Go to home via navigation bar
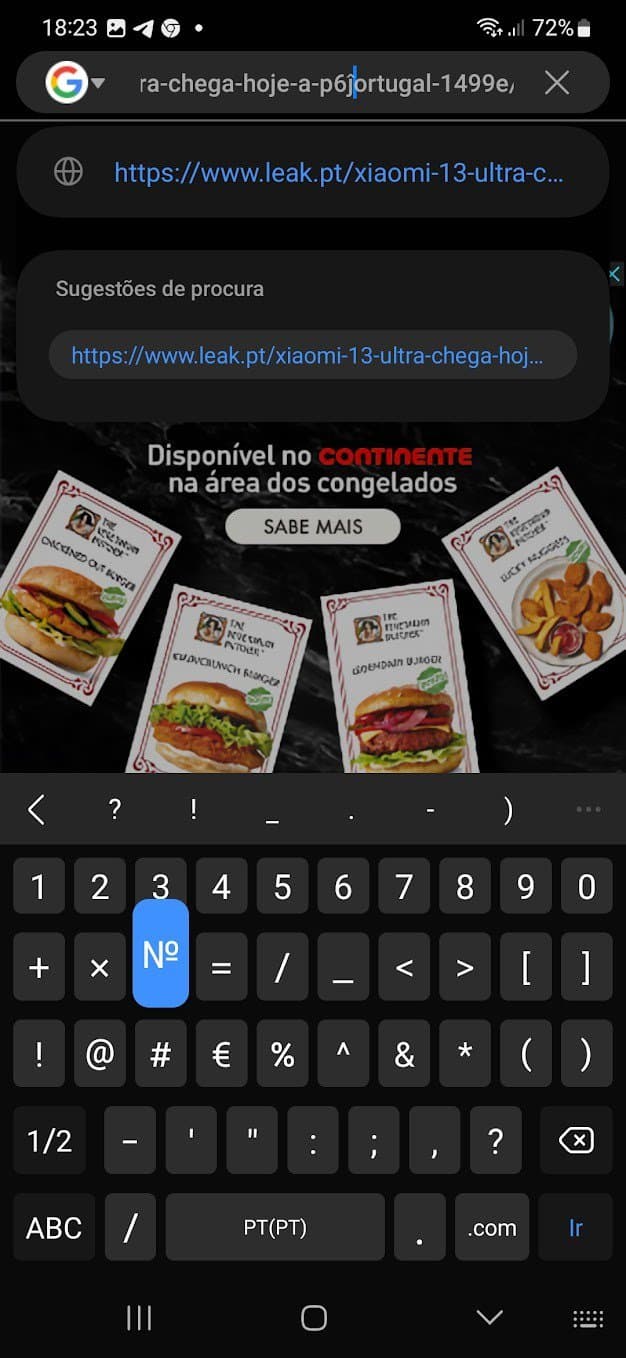This screenshot has height=1358, width=626. [314, 1318]
